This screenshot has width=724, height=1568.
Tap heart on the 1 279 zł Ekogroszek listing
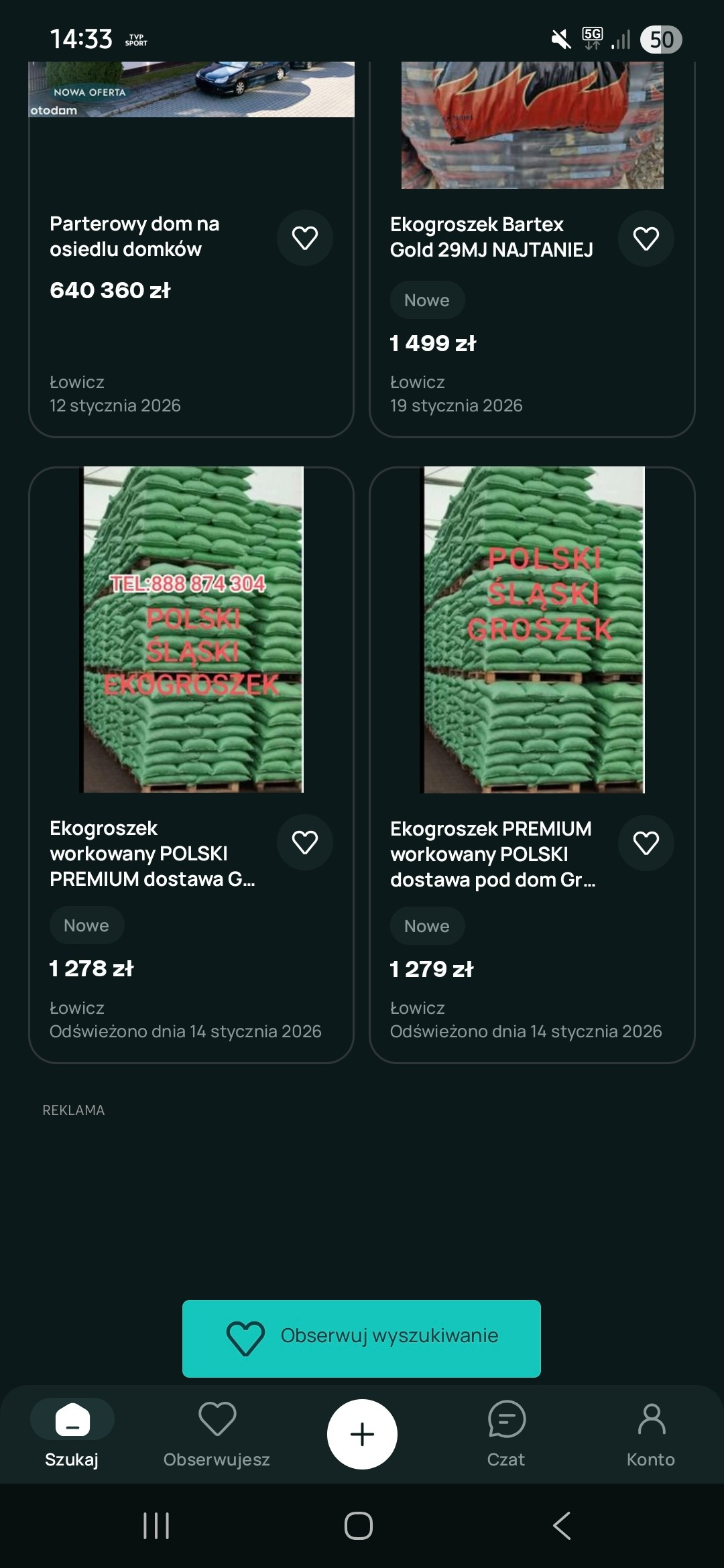click(646, 843)
